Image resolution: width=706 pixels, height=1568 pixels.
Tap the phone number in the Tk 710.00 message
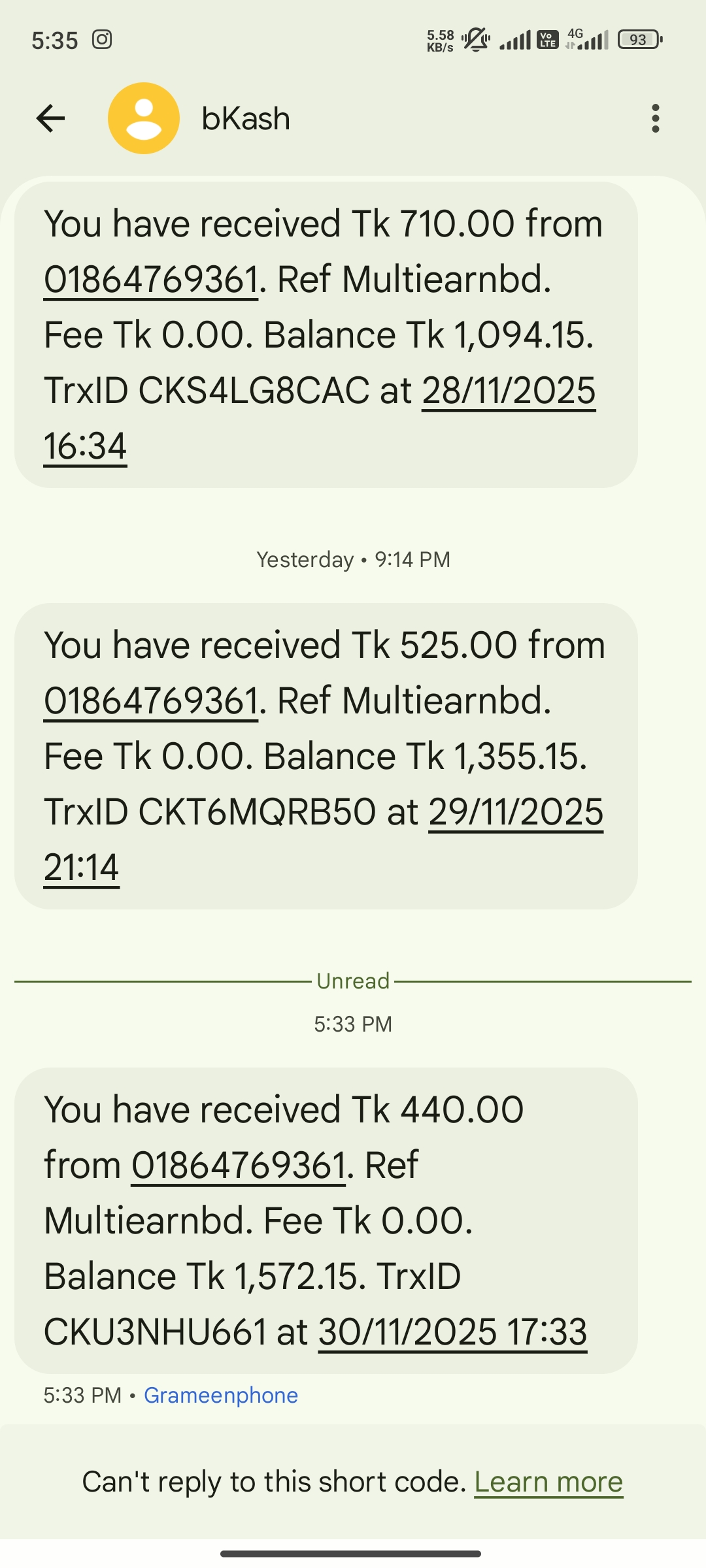(x=151, y=280)
